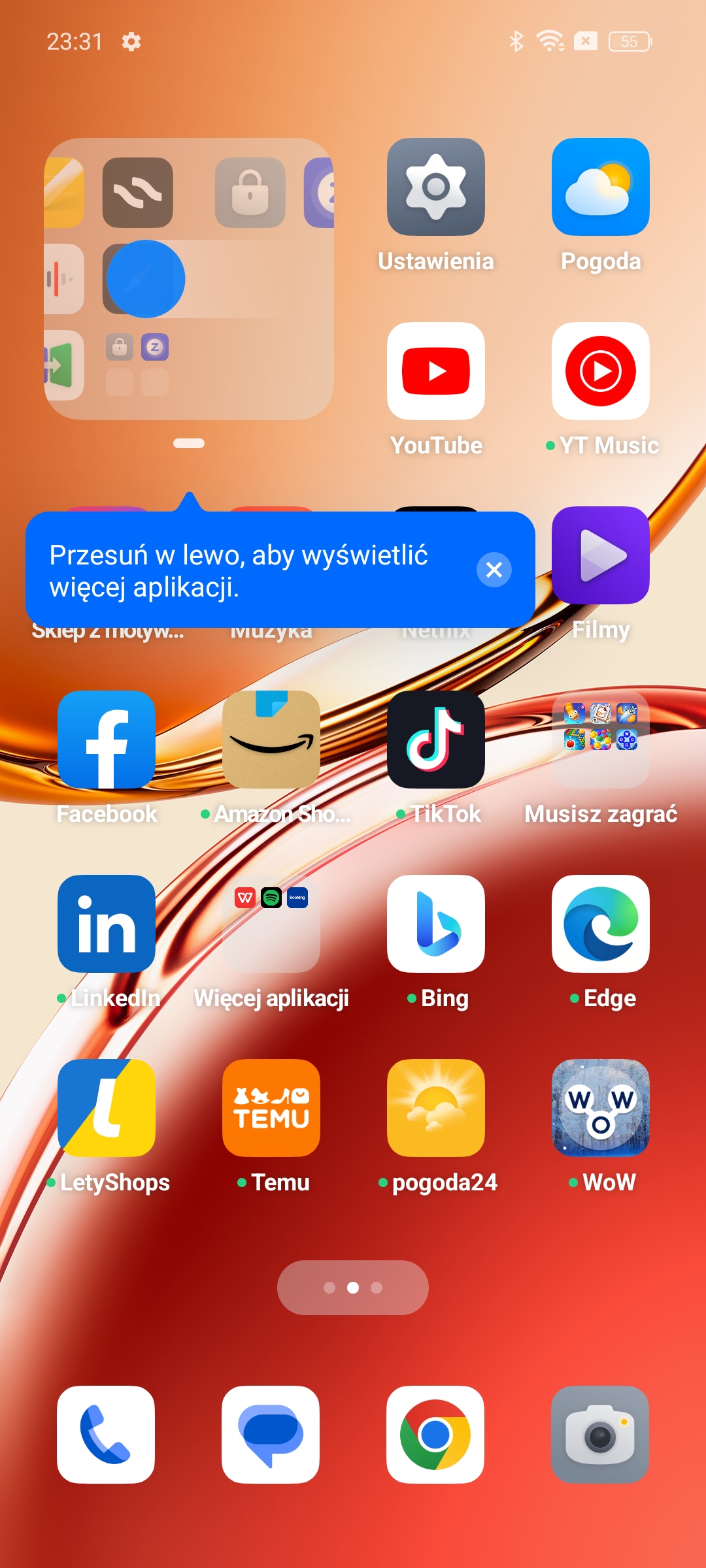This screenshot has height=1568, width=706.
Task: Open Chrome browser from the dock
Action: pyautogui.click(x=435, y=1435)
